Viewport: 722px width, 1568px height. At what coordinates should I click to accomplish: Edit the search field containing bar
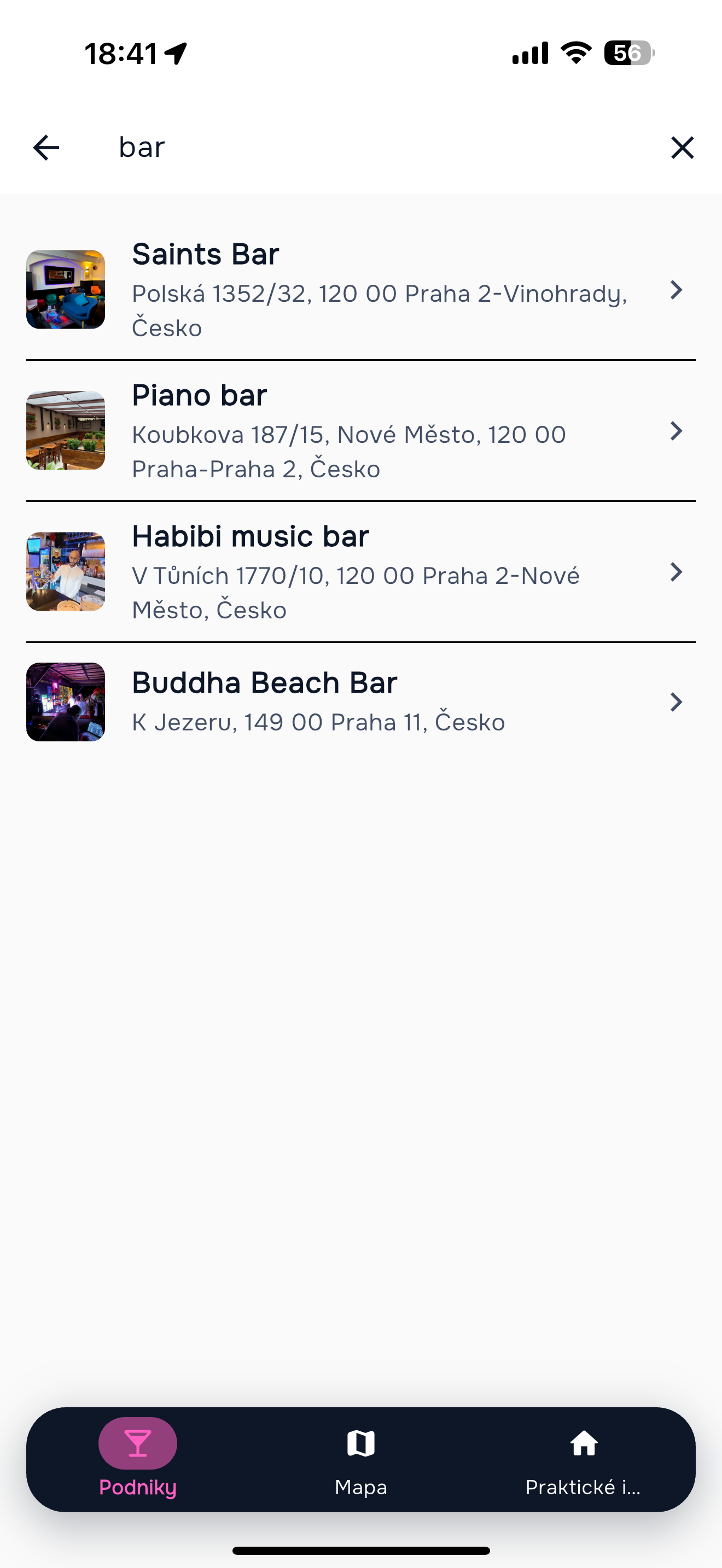(377, 147)
